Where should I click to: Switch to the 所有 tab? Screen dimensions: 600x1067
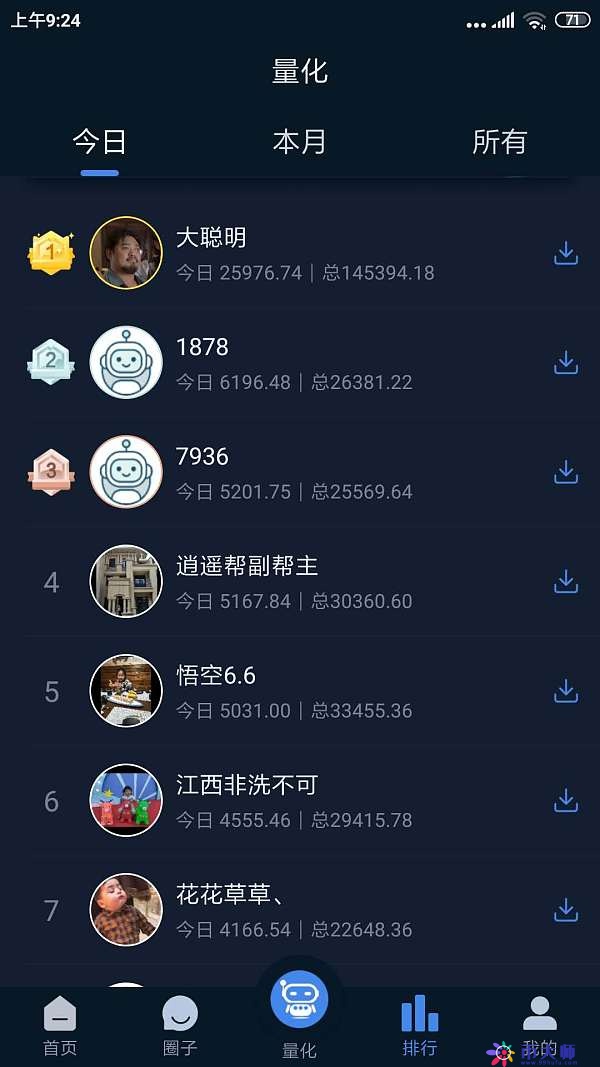(499, 142)
